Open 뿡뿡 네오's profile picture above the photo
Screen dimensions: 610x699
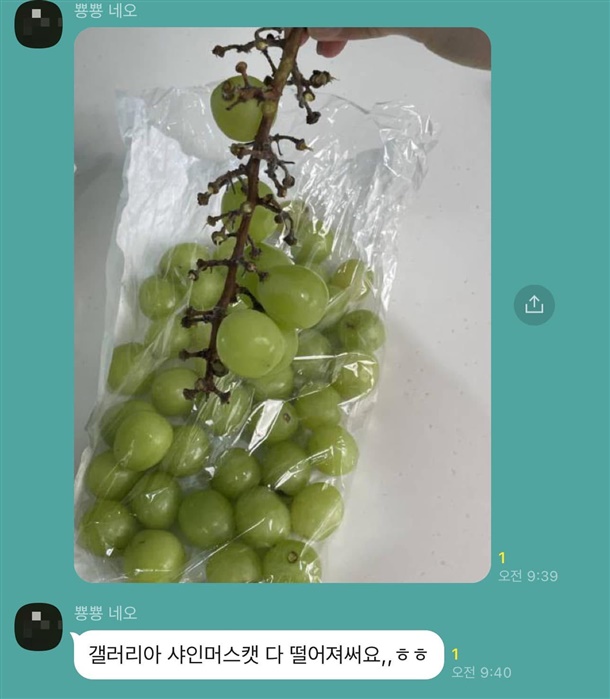click(x=39, y=23)
